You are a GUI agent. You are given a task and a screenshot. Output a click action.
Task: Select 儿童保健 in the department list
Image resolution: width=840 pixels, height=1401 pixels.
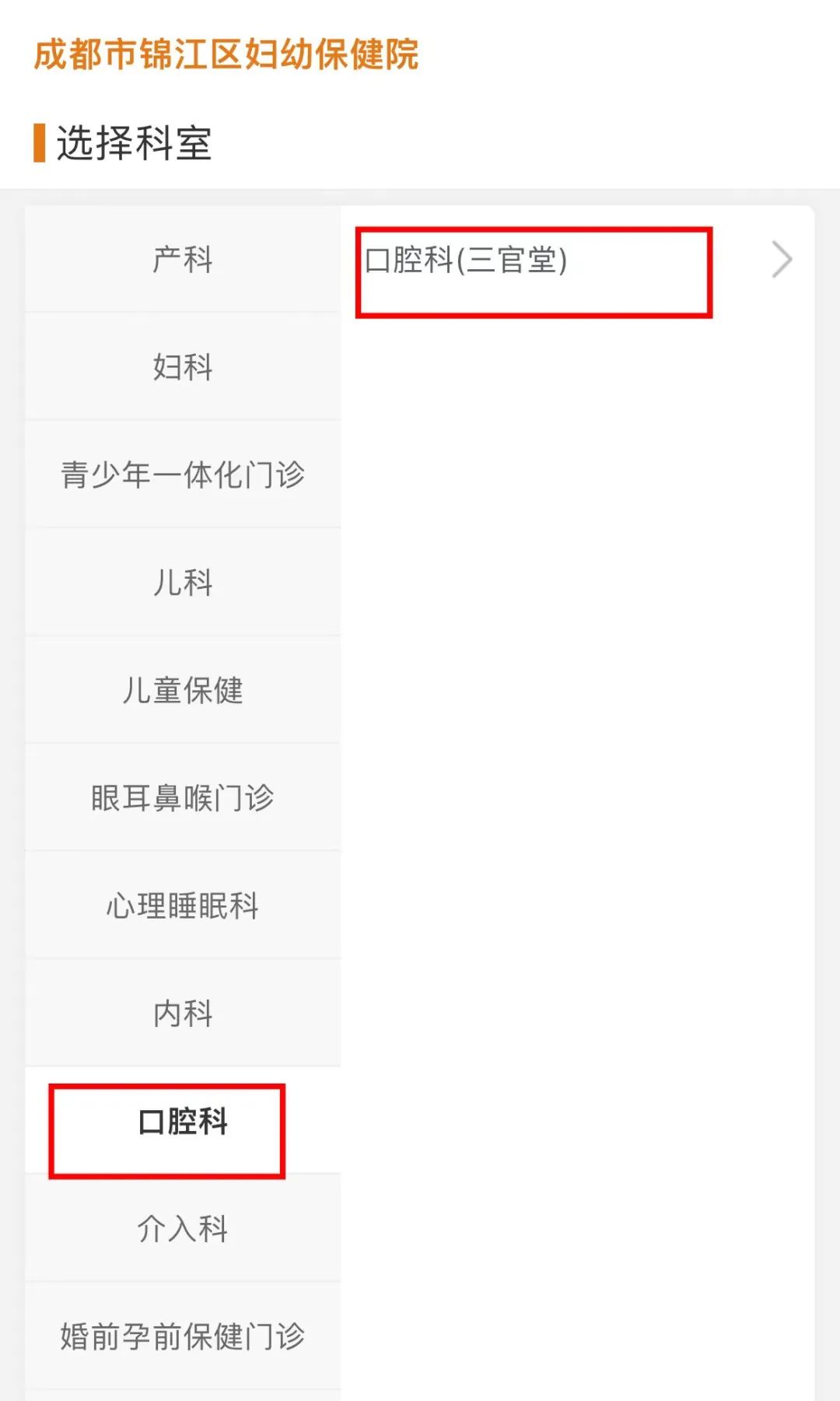point(183,690)
